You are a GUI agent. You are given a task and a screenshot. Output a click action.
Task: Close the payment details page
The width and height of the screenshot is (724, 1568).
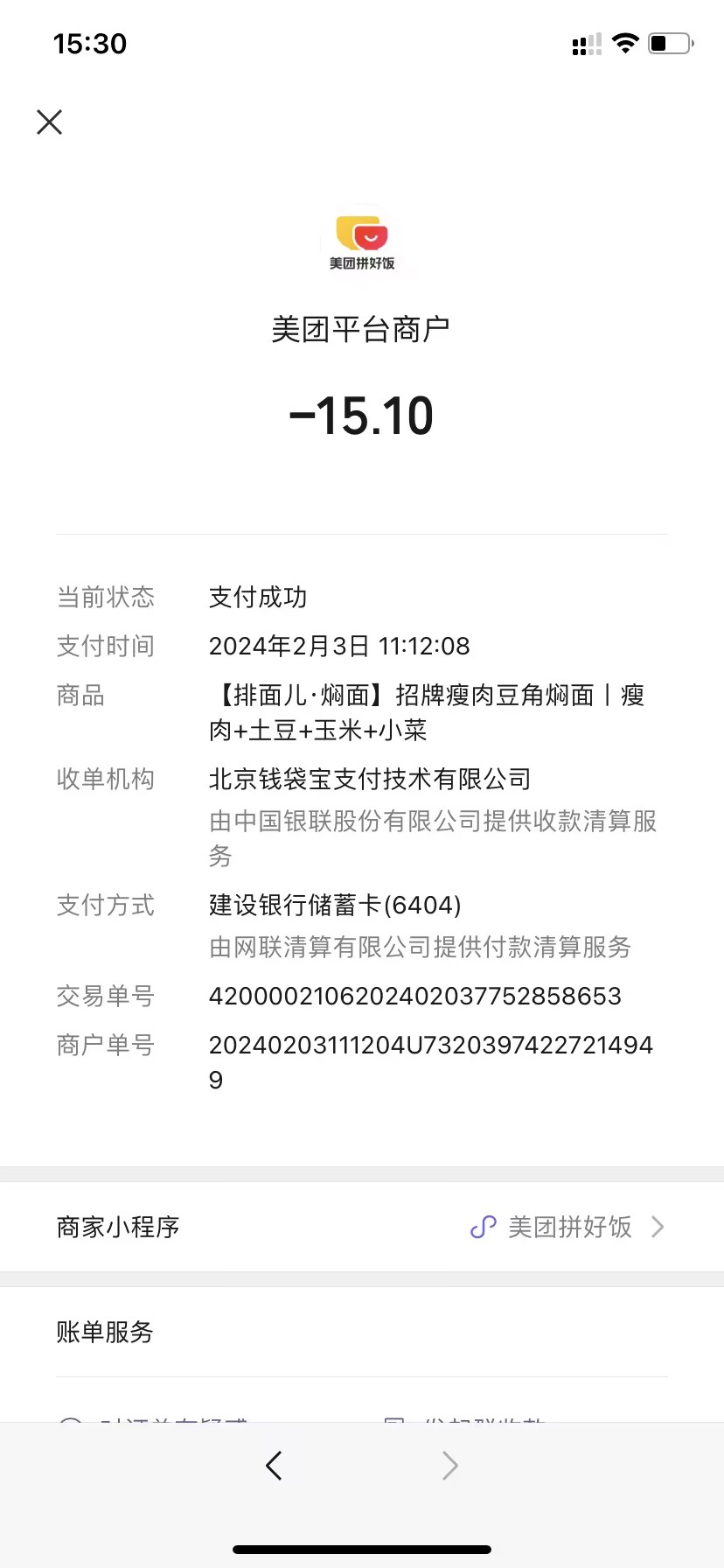pos(50,122)
